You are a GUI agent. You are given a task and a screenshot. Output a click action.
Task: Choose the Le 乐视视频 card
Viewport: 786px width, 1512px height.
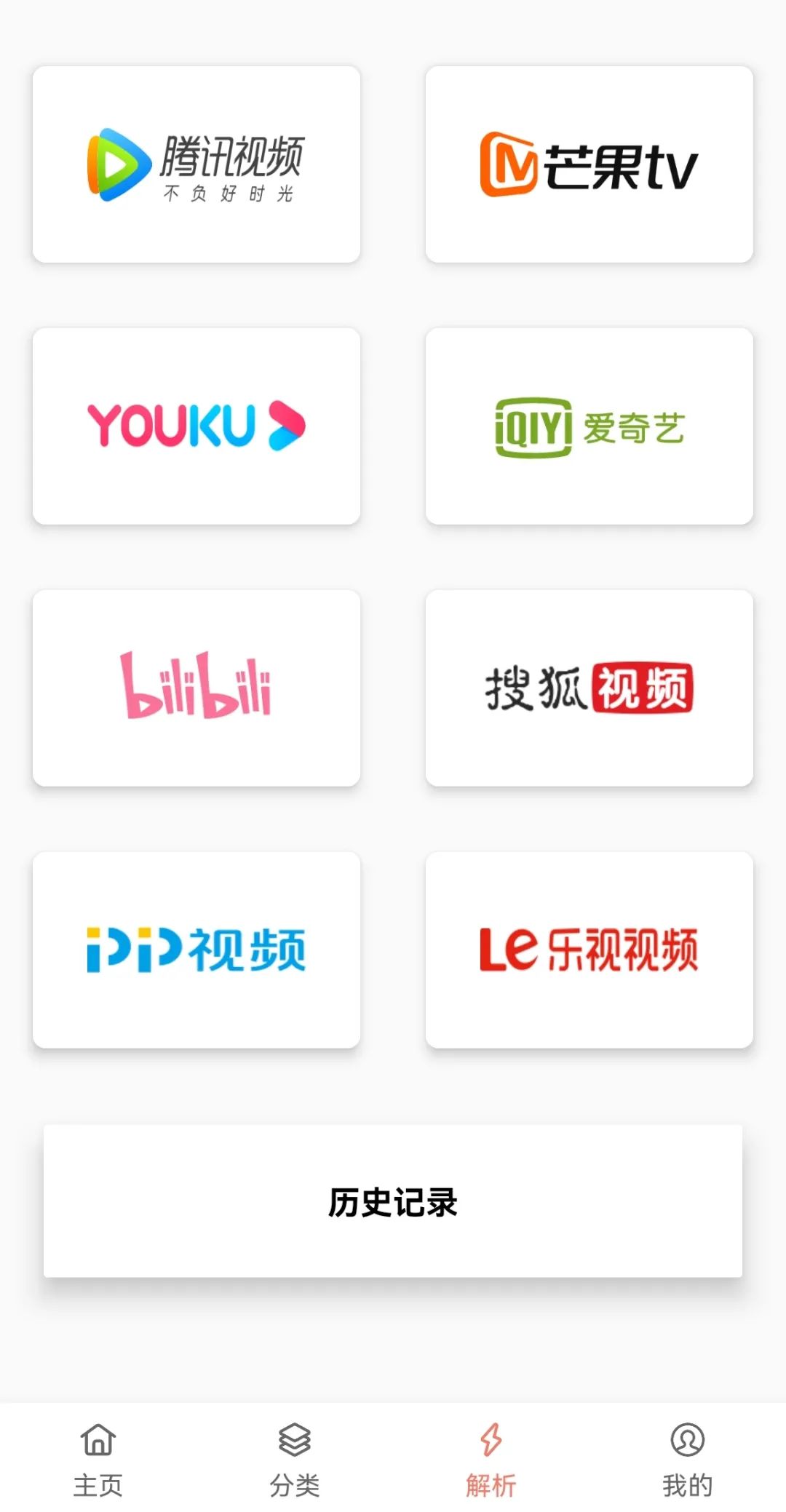point(589,950)
